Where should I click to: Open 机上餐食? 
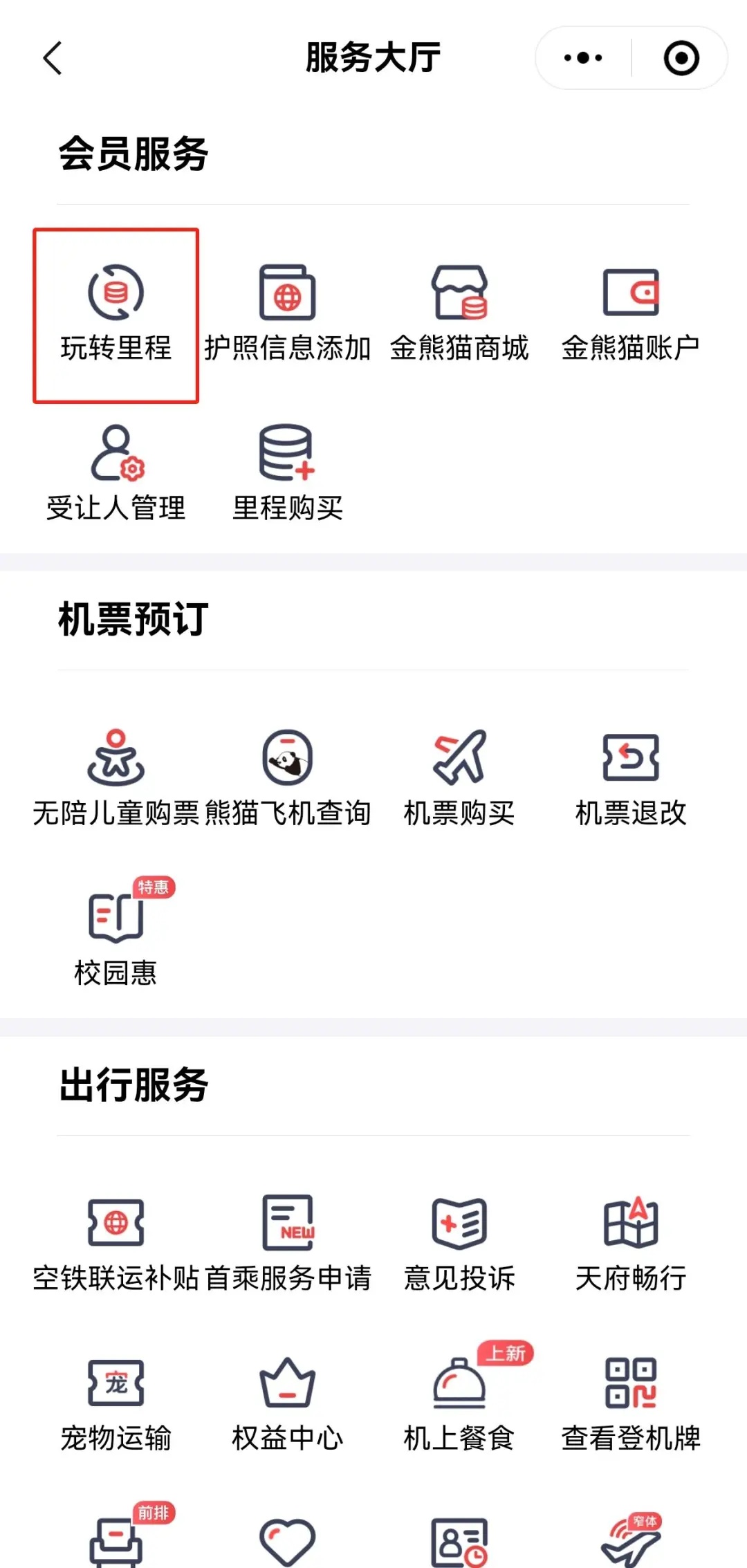pyautogui.click(x=459, y=1405)
